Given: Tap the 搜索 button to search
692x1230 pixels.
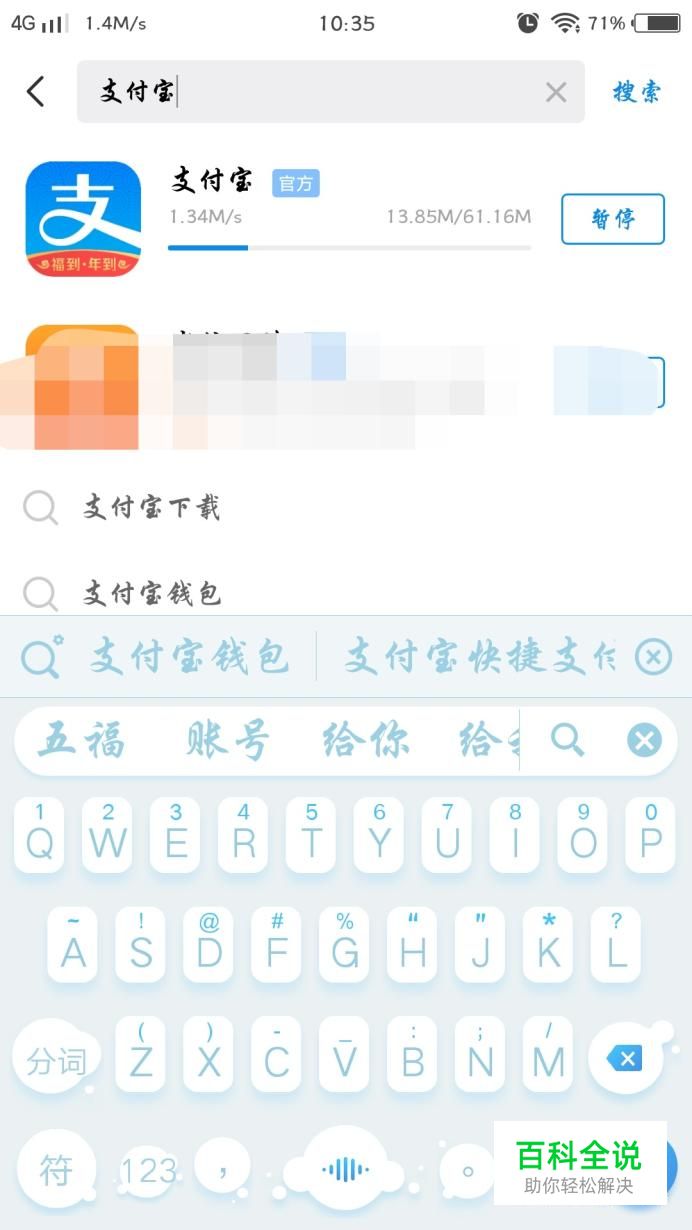Looking at the screenshot, I should (637, 92).
